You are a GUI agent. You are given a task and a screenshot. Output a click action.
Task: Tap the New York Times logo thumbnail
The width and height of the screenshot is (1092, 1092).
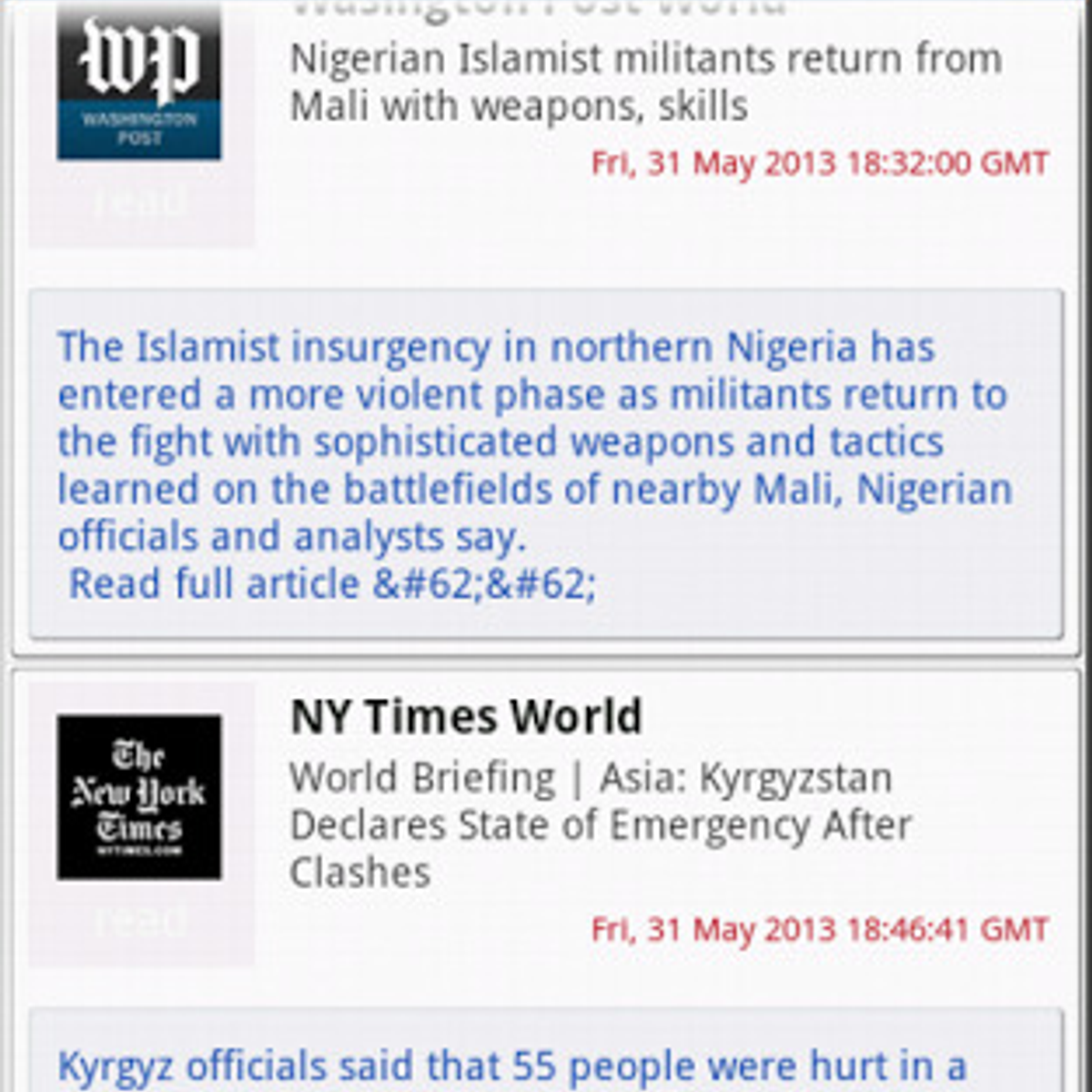pyautogui.click(x=139, y=796)
